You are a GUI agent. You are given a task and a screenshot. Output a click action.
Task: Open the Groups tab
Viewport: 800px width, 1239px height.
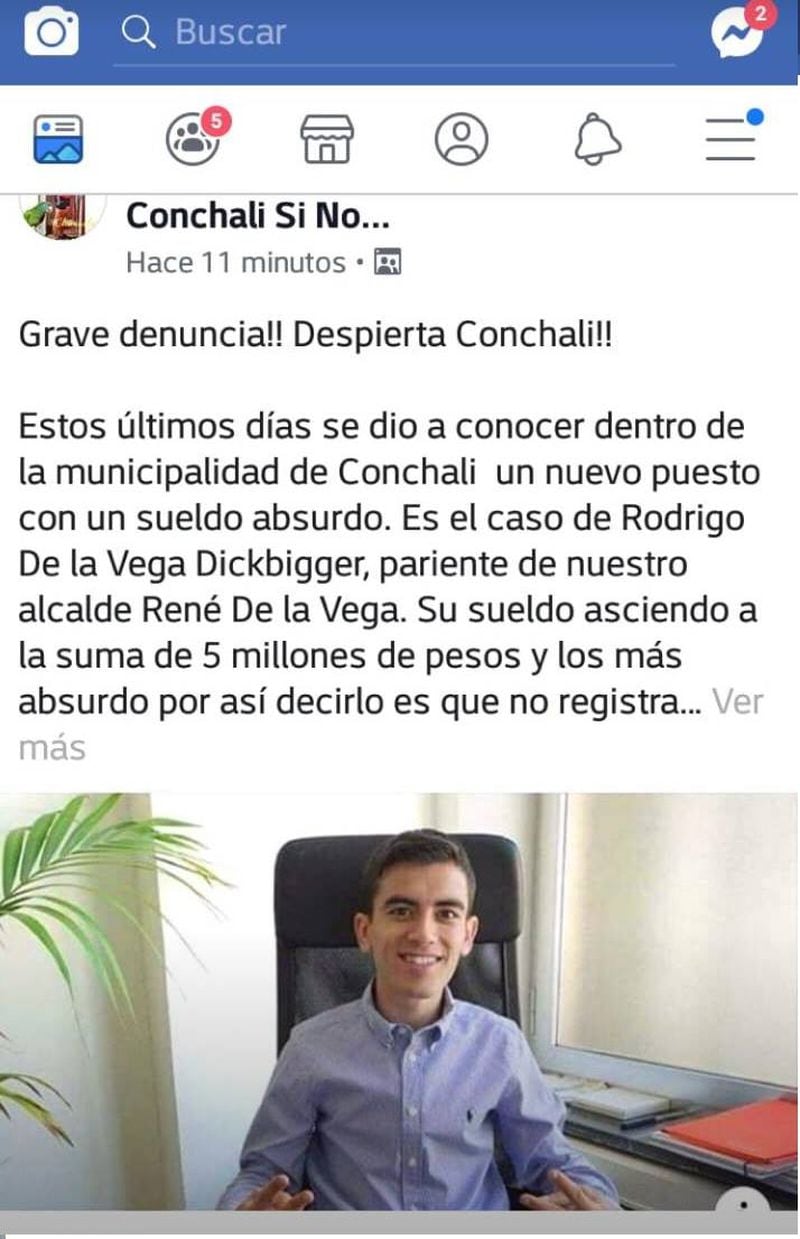(194, 138)
